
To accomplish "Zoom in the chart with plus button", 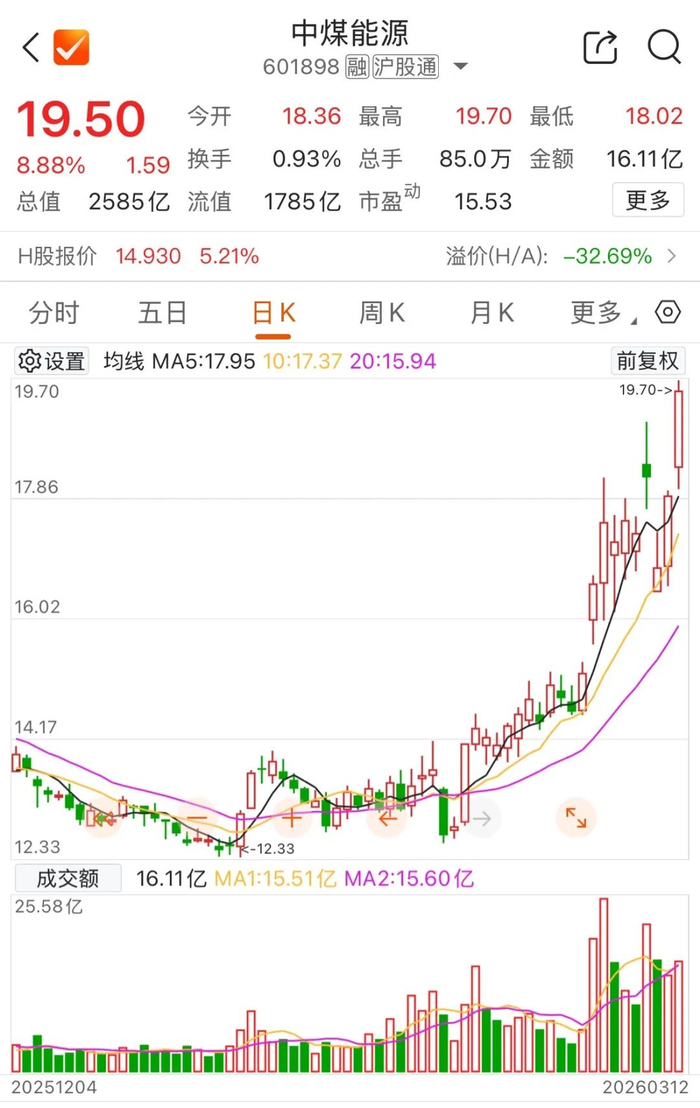I will coord(292,818).
